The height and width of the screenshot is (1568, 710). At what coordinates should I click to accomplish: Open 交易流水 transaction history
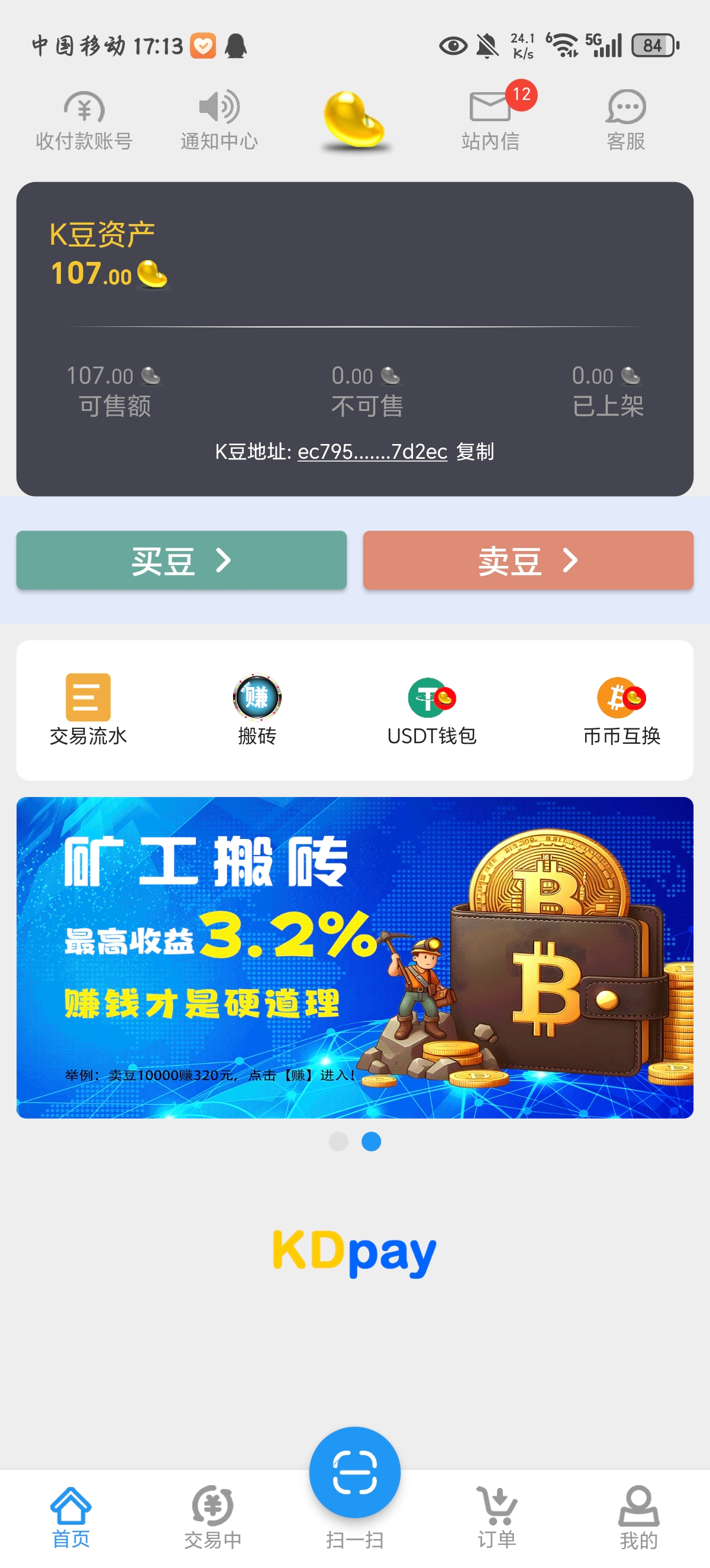pyautogui.click(x=88, y=710)
